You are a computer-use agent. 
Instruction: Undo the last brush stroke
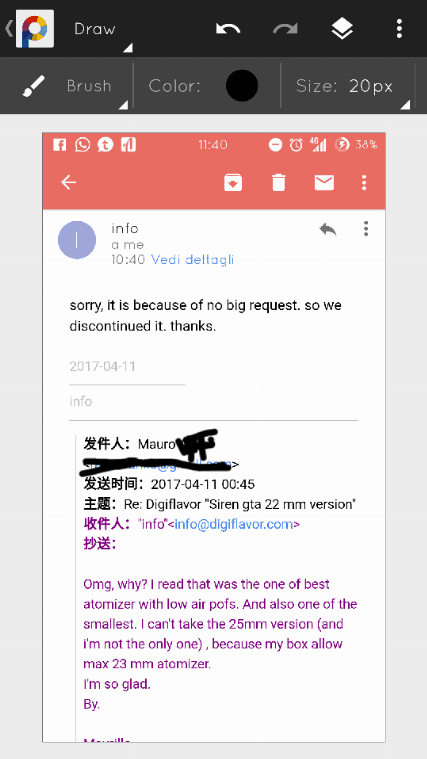tap(228, 29)
